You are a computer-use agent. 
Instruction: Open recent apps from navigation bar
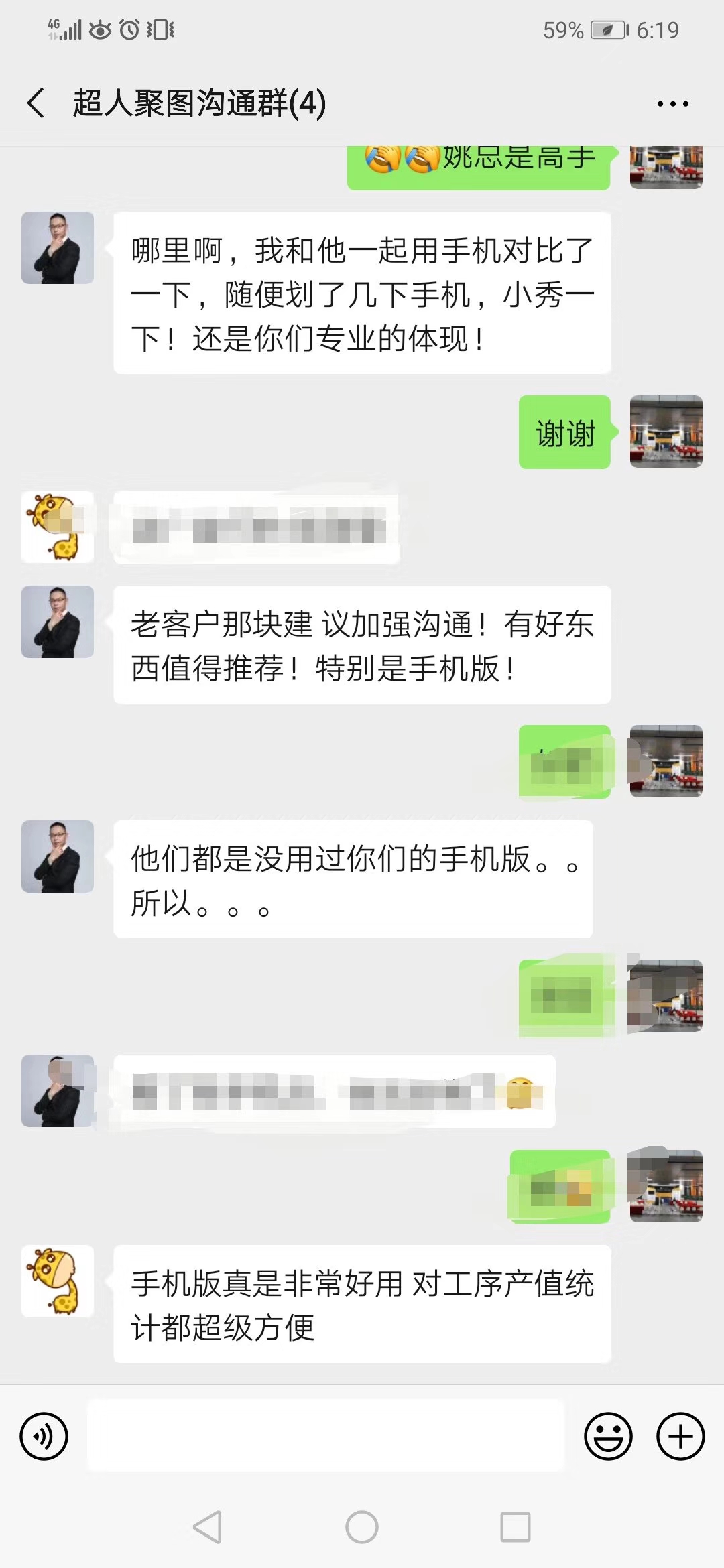coord(515,1527)
